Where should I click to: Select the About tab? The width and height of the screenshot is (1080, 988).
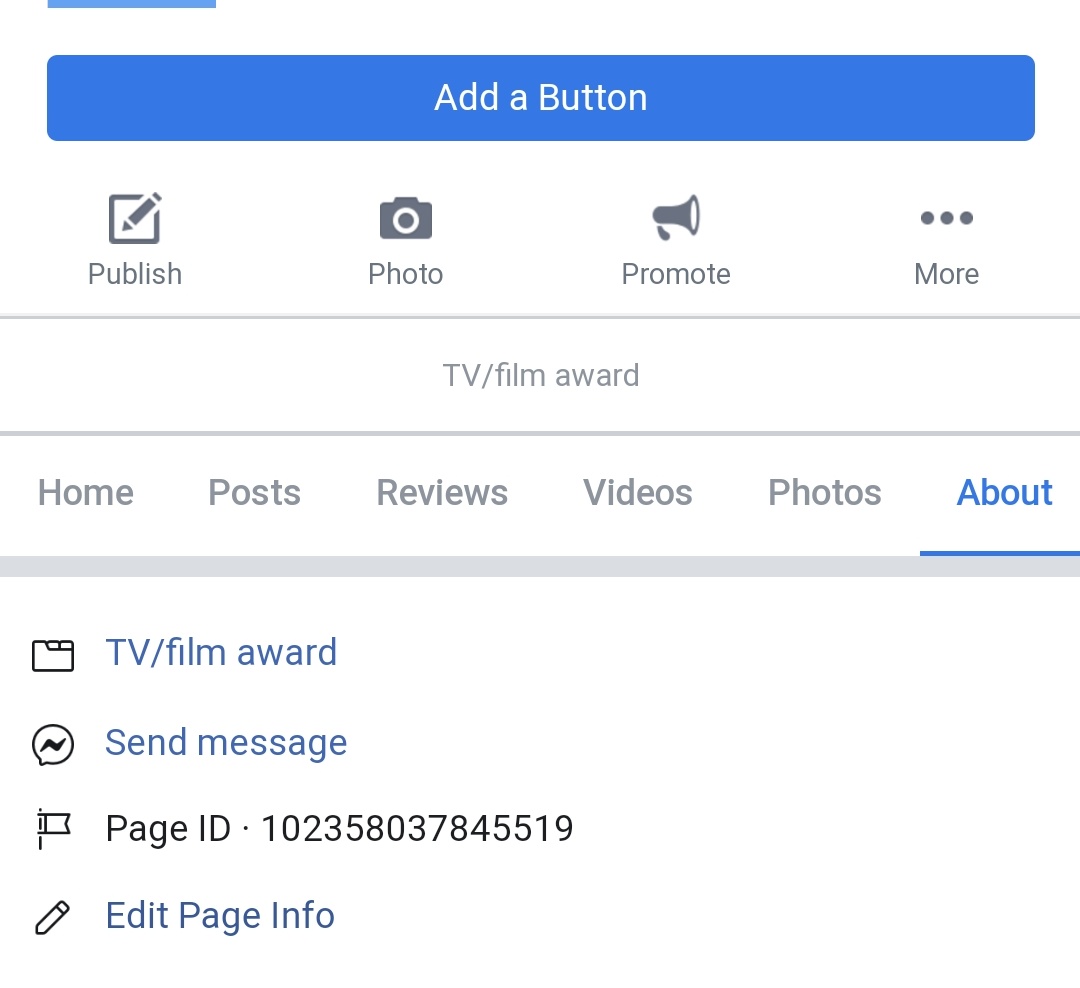click(1004, 493)
